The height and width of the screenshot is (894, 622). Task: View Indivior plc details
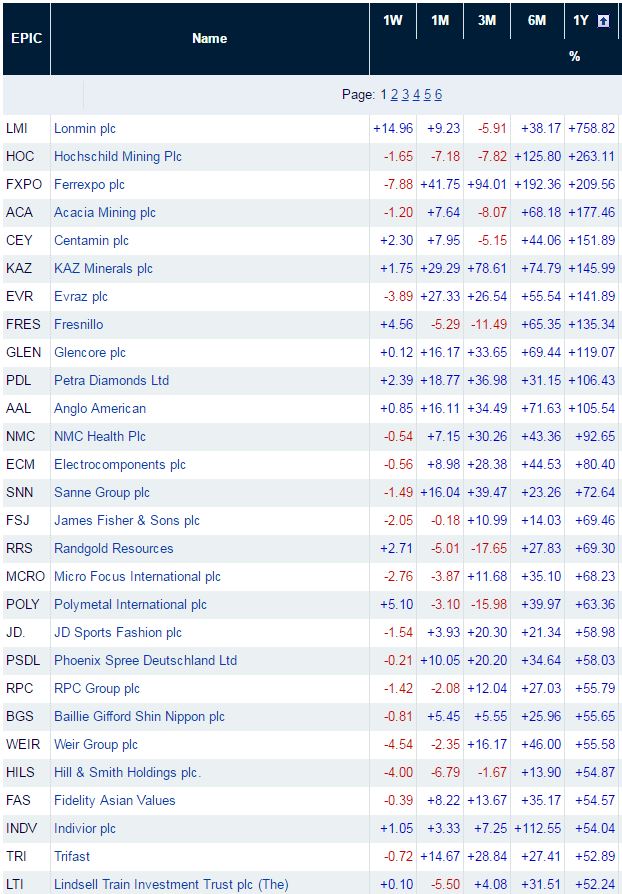85,828
